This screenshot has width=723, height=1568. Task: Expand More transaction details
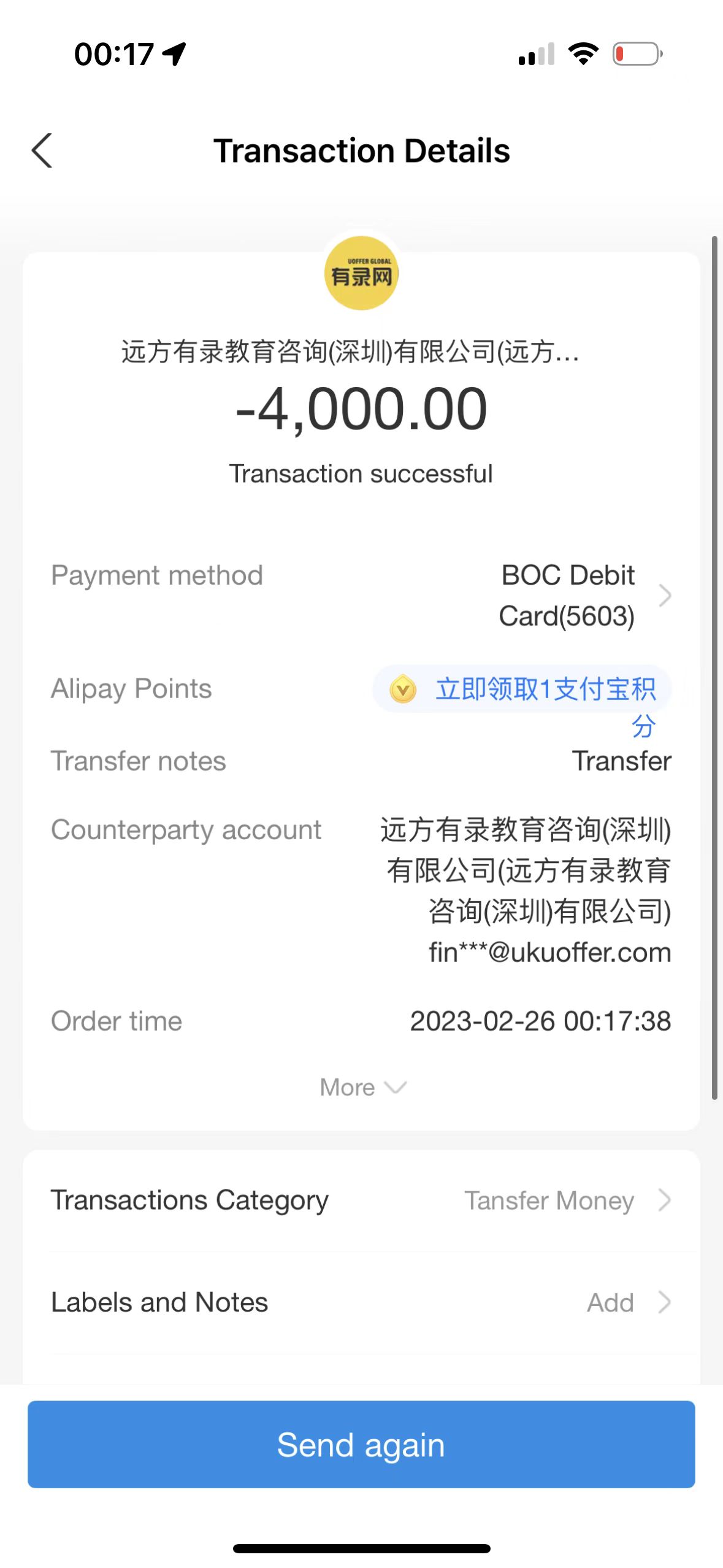362,1088
